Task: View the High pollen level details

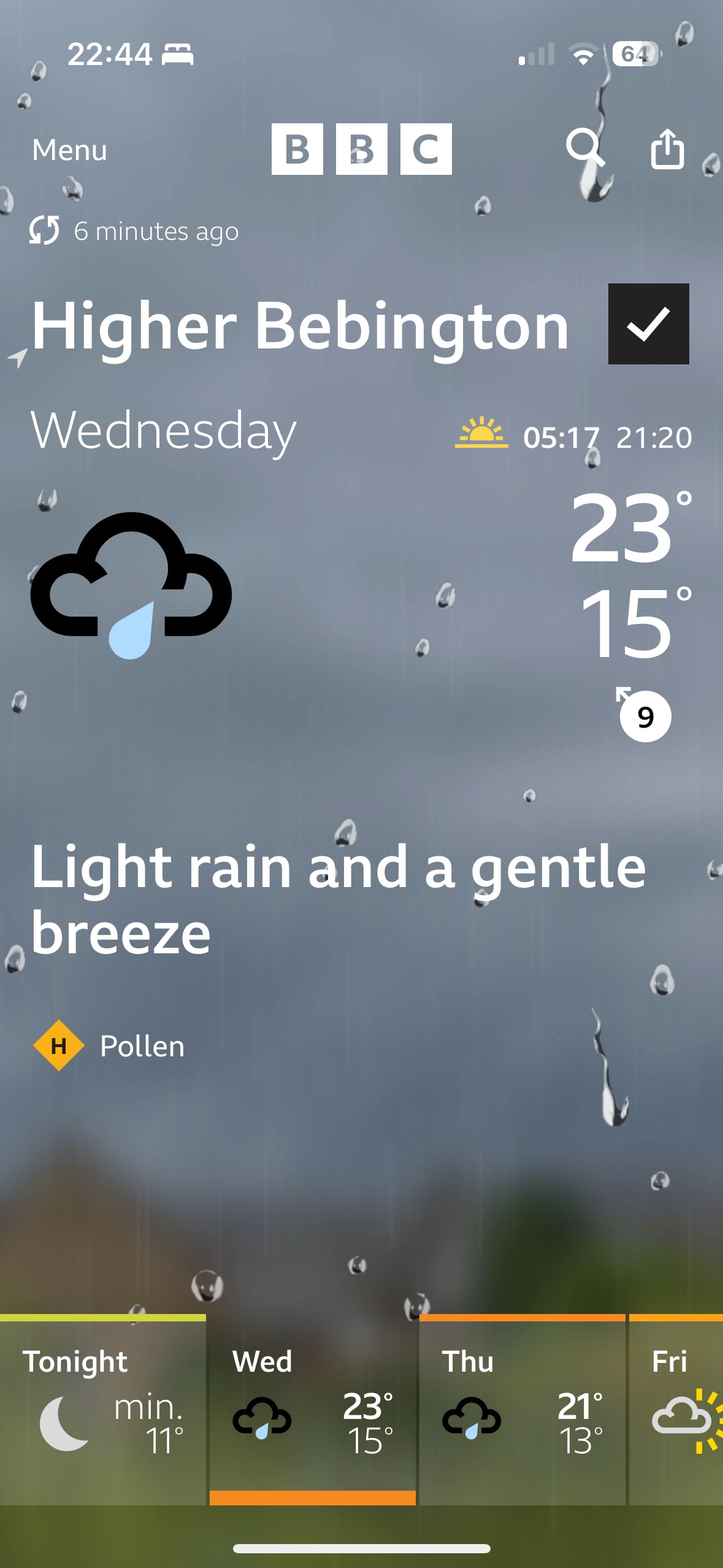Action: [109, 1045]
